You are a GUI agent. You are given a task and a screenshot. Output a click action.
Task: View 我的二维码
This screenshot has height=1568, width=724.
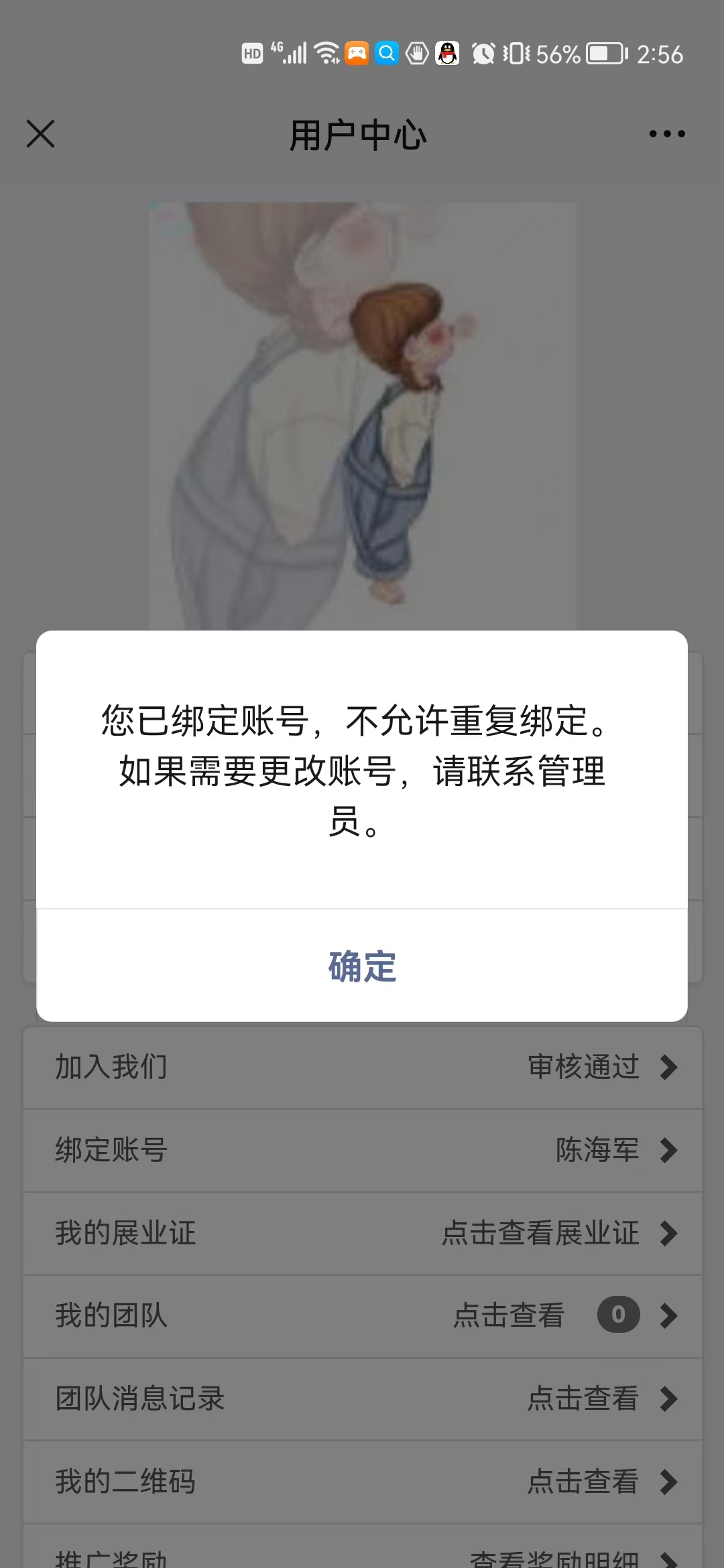(362, 1482)
